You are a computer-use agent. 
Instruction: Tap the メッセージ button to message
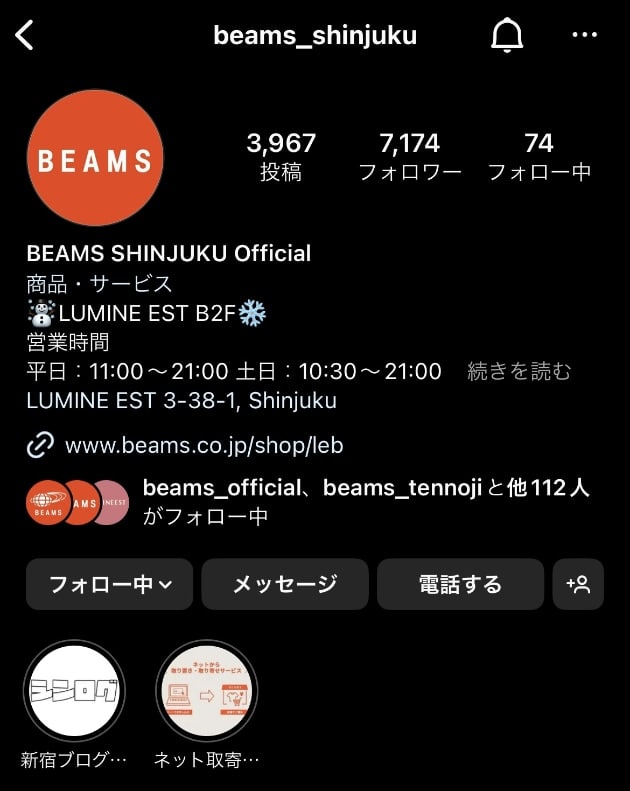point(285,584)
